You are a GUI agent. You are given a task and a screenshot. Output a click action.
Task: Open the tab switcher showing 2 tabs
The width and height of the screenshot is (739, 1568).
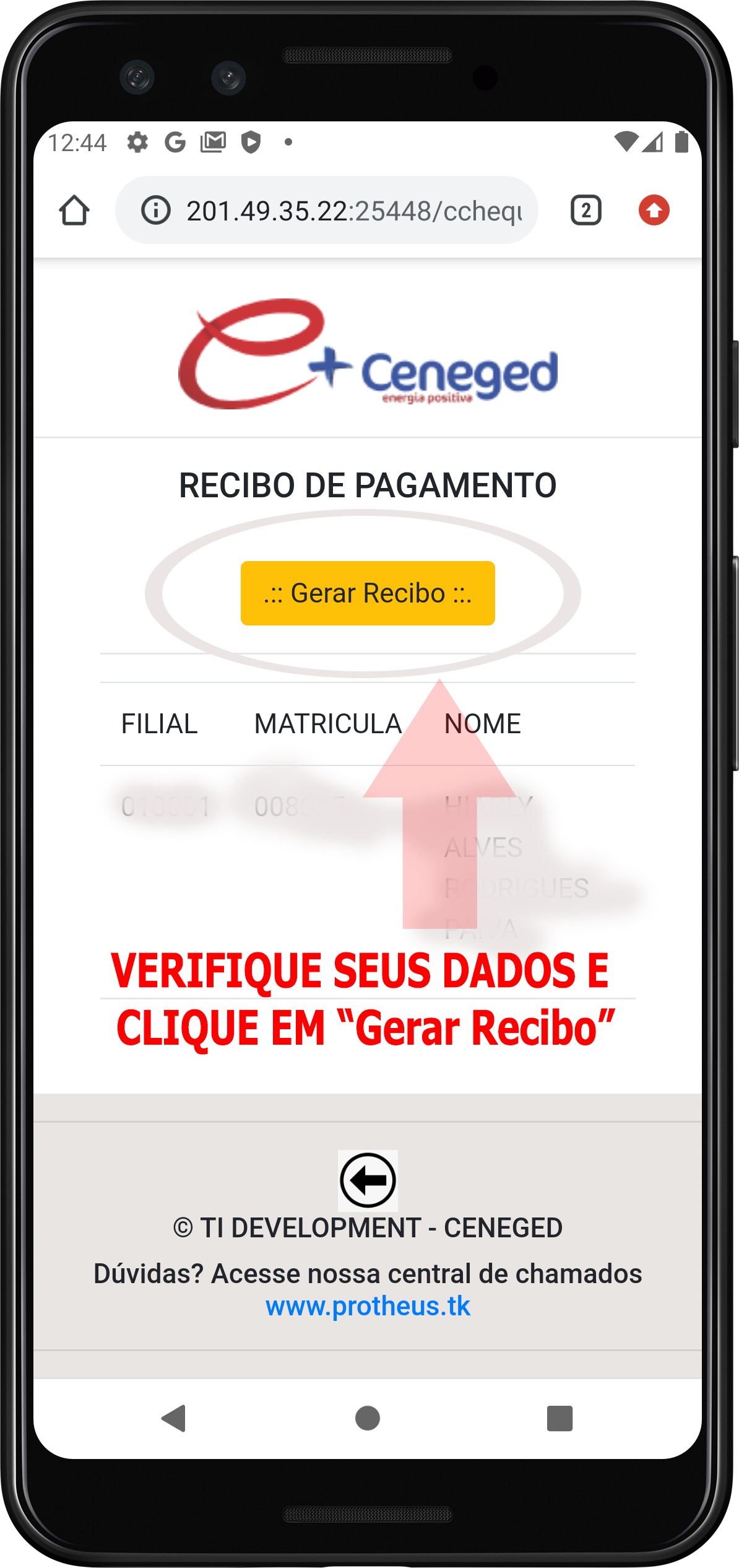(x=586, y=211)
